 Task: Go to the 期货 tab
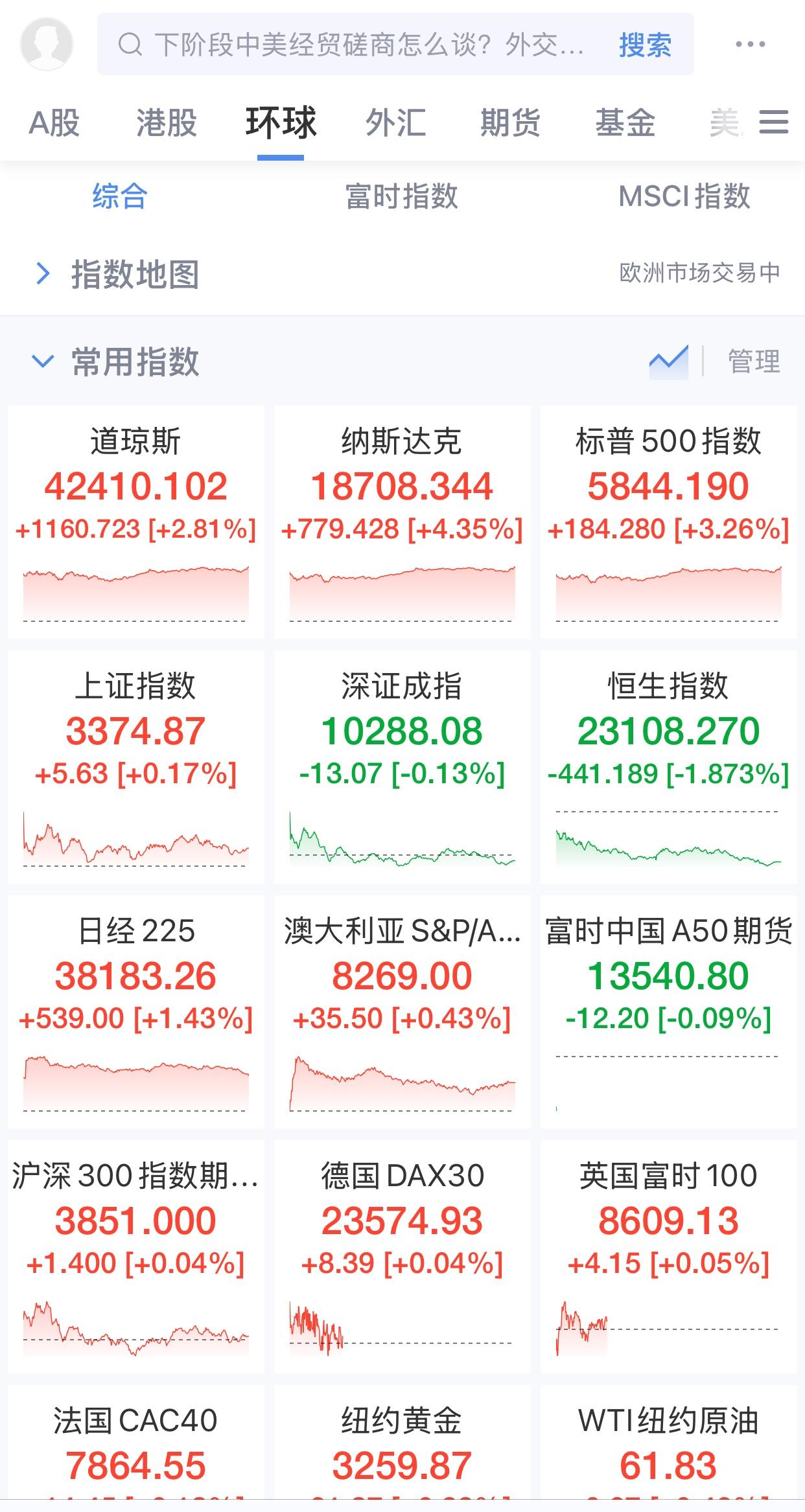pyautogui.click(x=510, y=123)
